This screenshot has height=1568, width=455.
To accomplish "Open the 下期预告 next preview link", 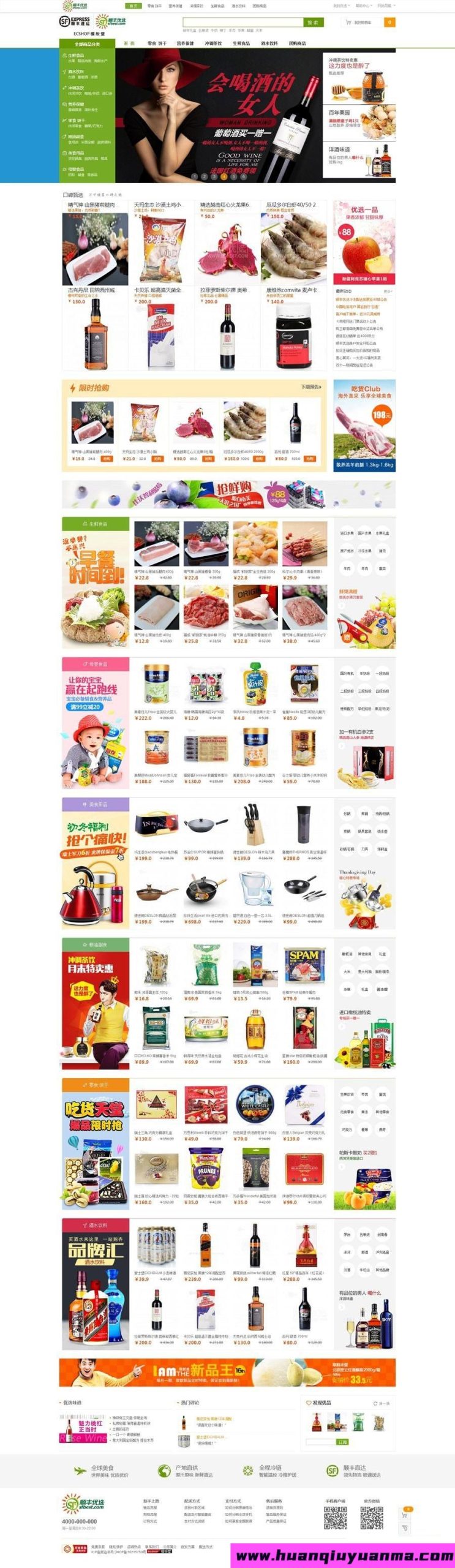I will click(310, 387).
